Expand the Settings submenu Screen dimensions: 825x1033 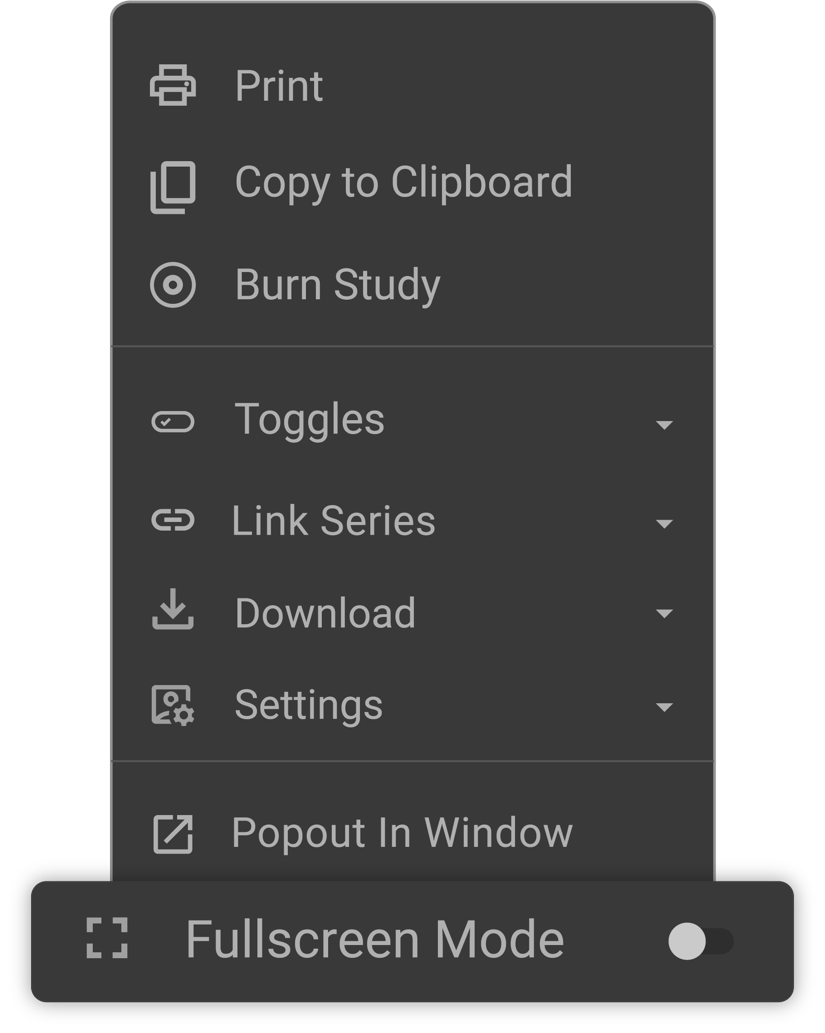(x=411, y=706)
